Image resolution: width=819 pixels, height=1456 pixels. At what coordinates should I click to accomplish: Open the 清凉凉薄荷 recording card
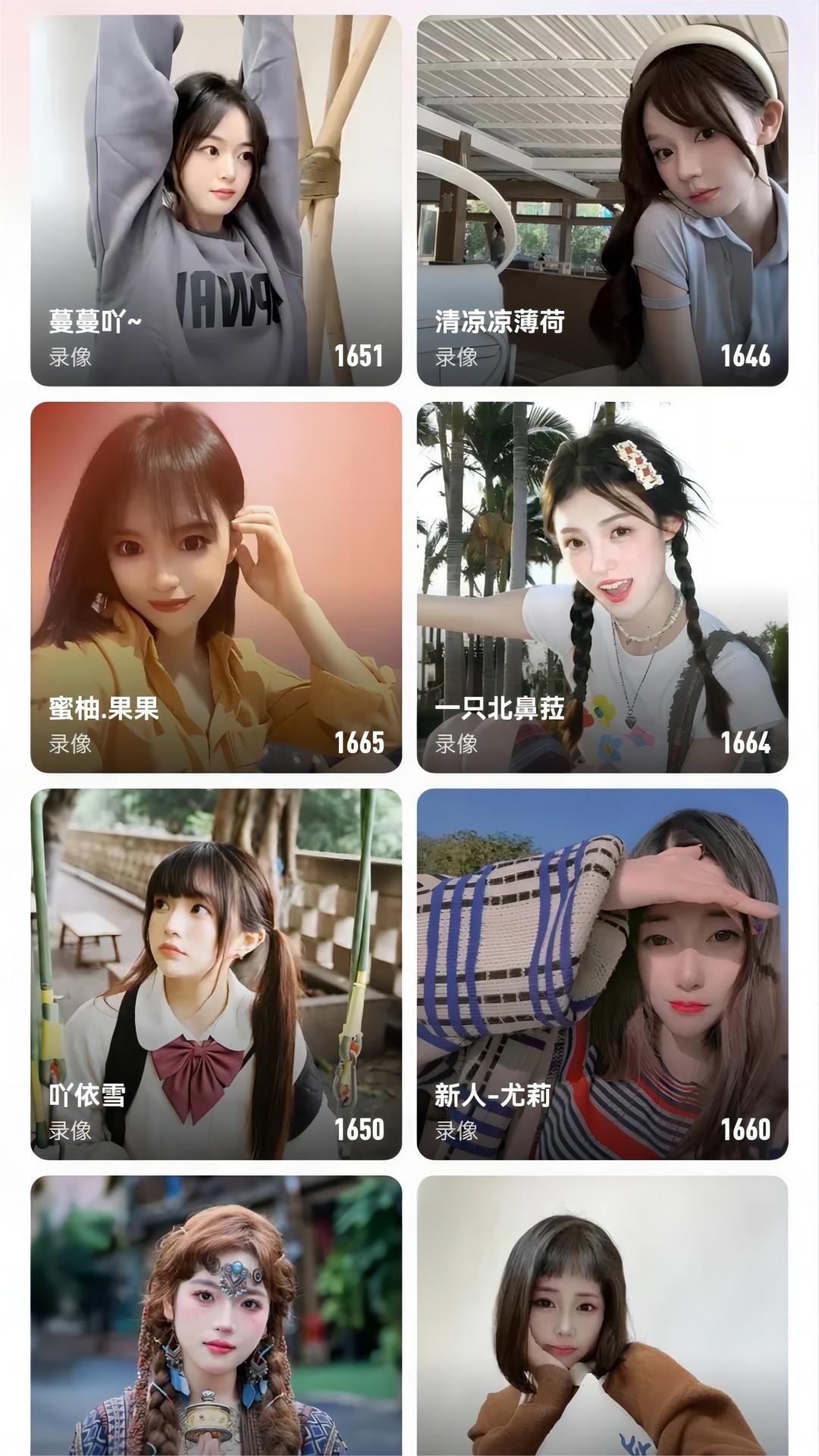(x=602, y=201)
